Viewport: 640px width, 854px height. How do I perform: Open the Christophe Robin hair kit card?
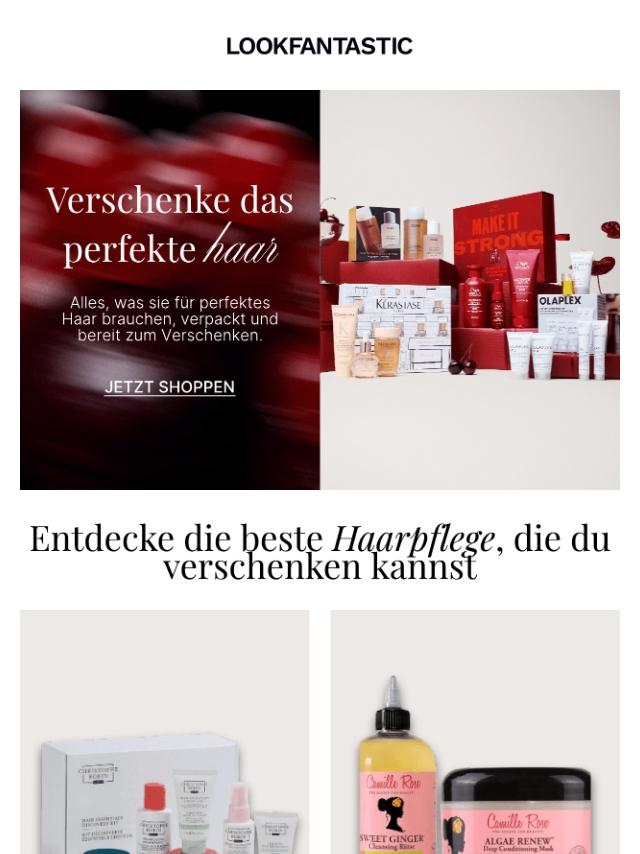coord(165,740)
